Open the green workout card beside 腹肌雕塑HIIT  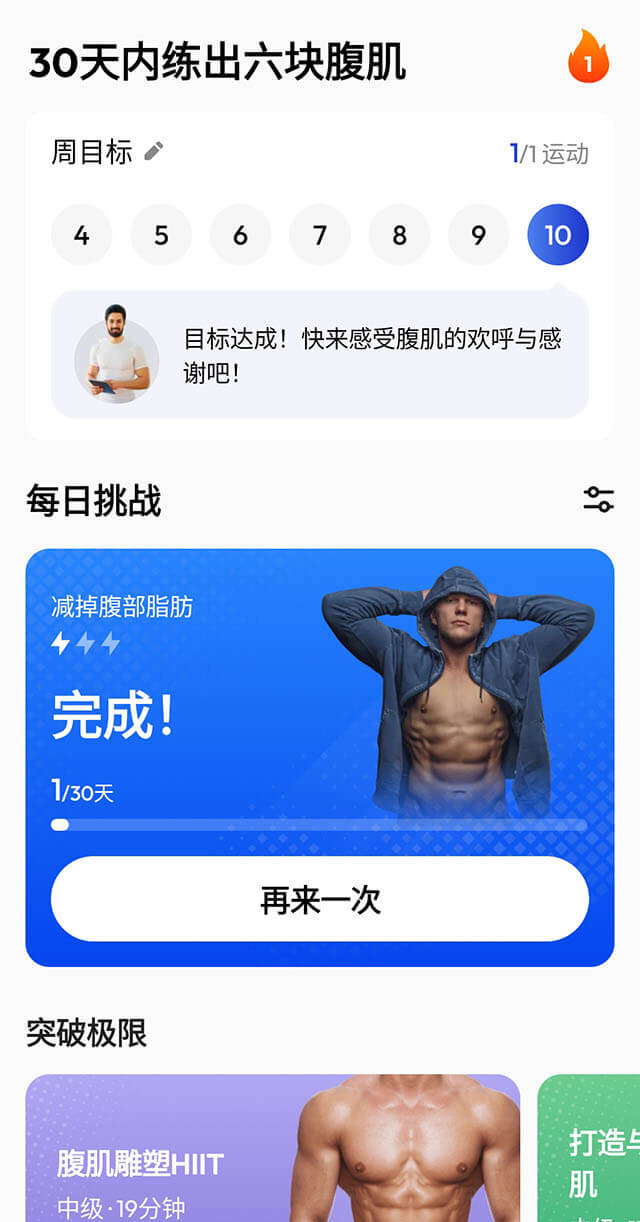click(590, 1150)
